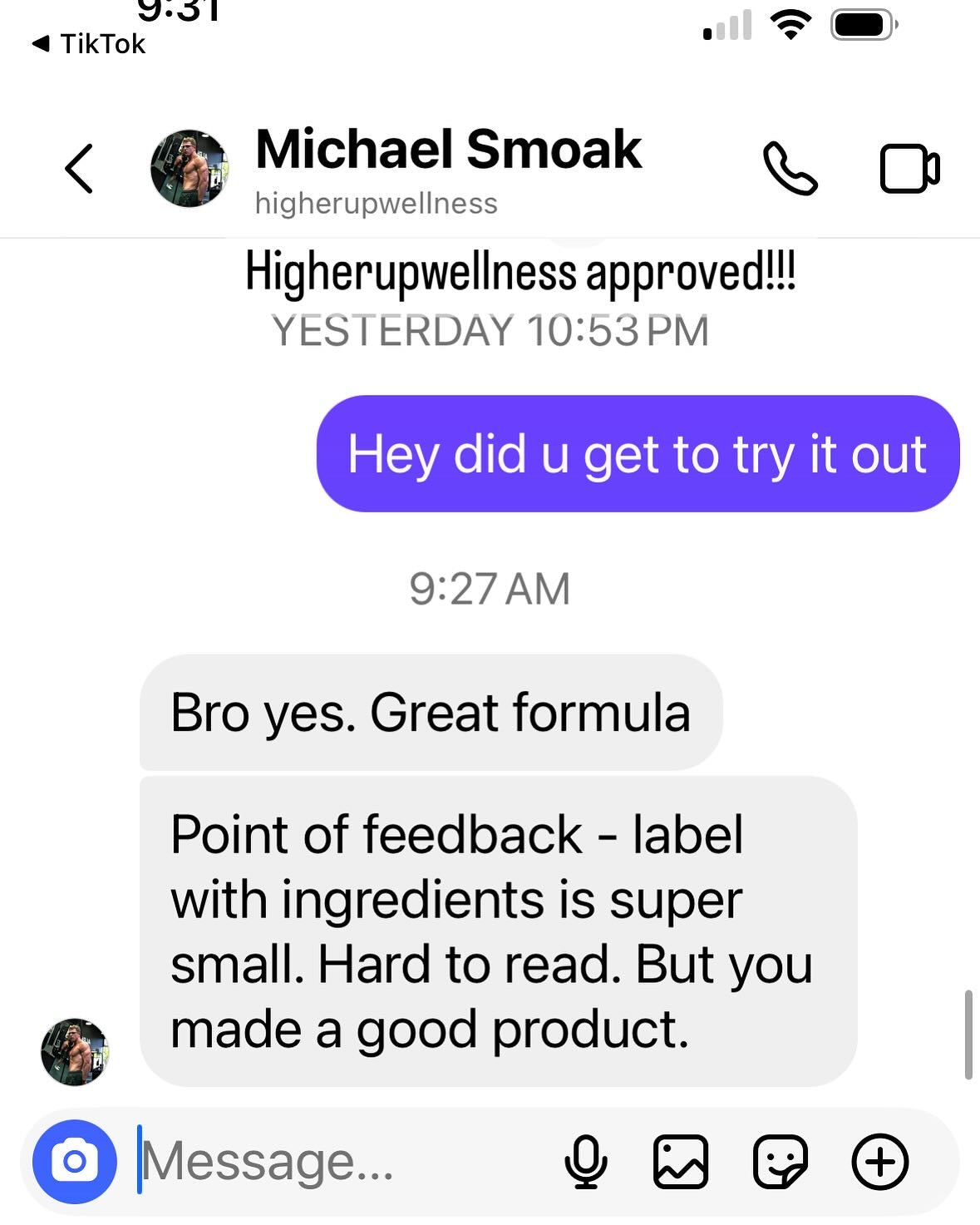Open the photo gallery picker
The image size is (980, 1225).
tap(681, 1162)
